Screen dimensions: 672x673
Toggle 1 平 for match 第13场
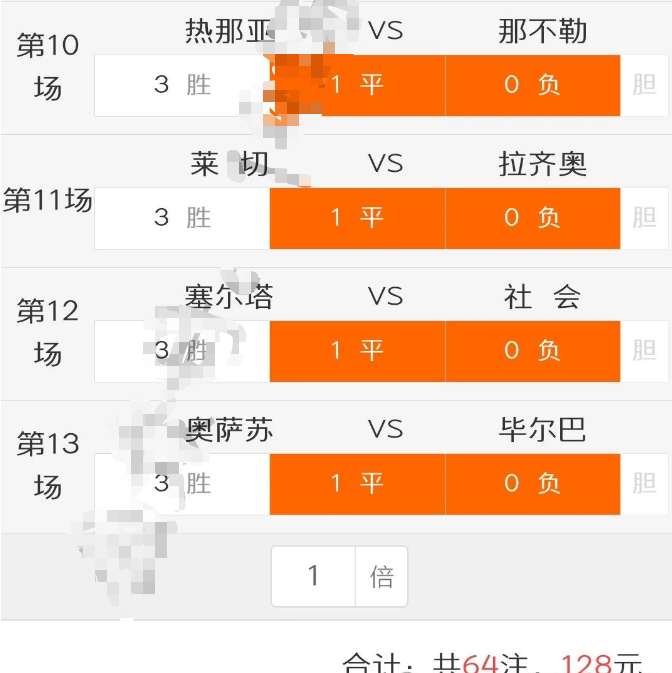358,484
